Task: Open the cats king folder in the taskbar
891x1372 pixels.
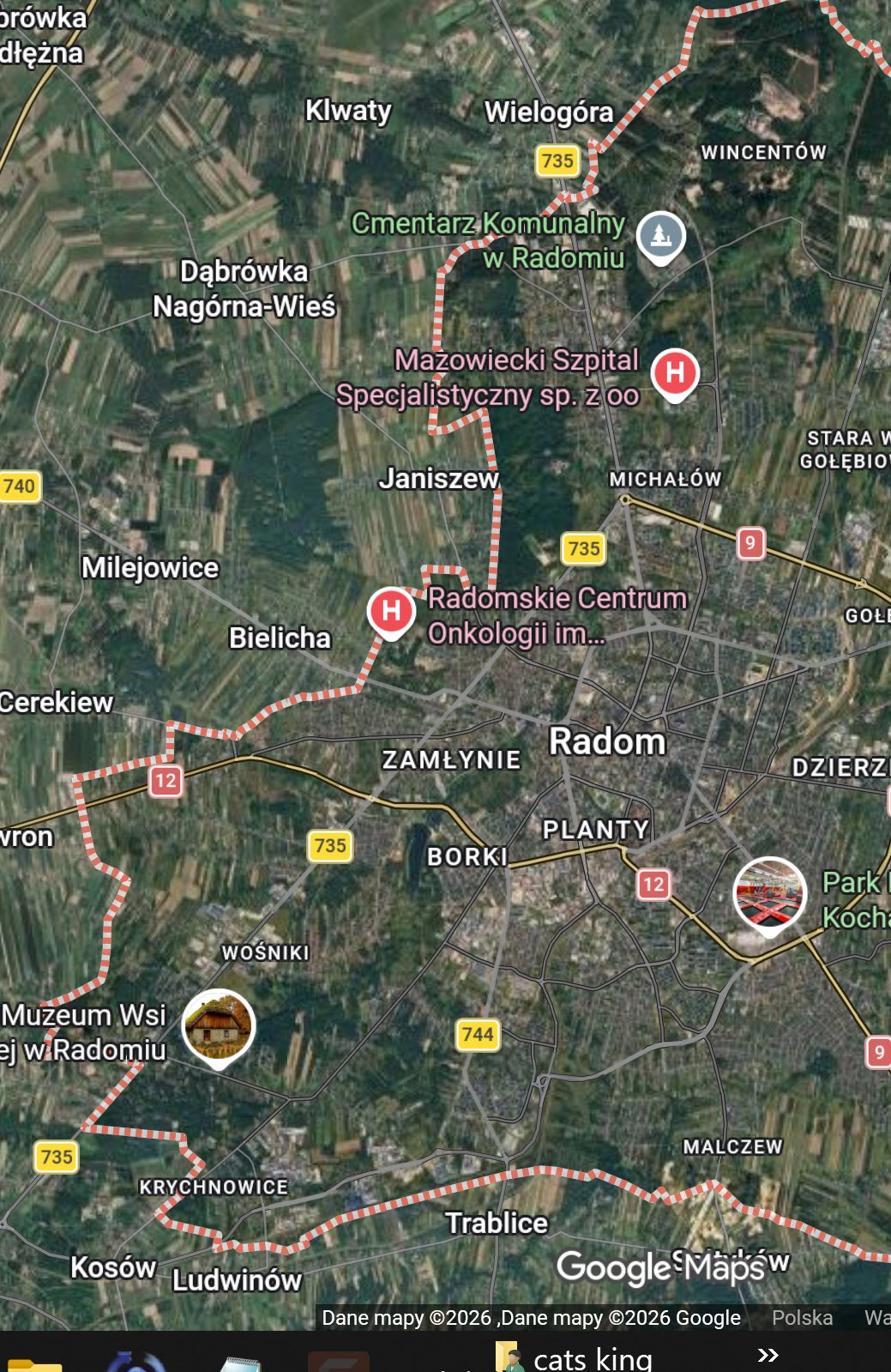Action: (x=575, y=1358)
